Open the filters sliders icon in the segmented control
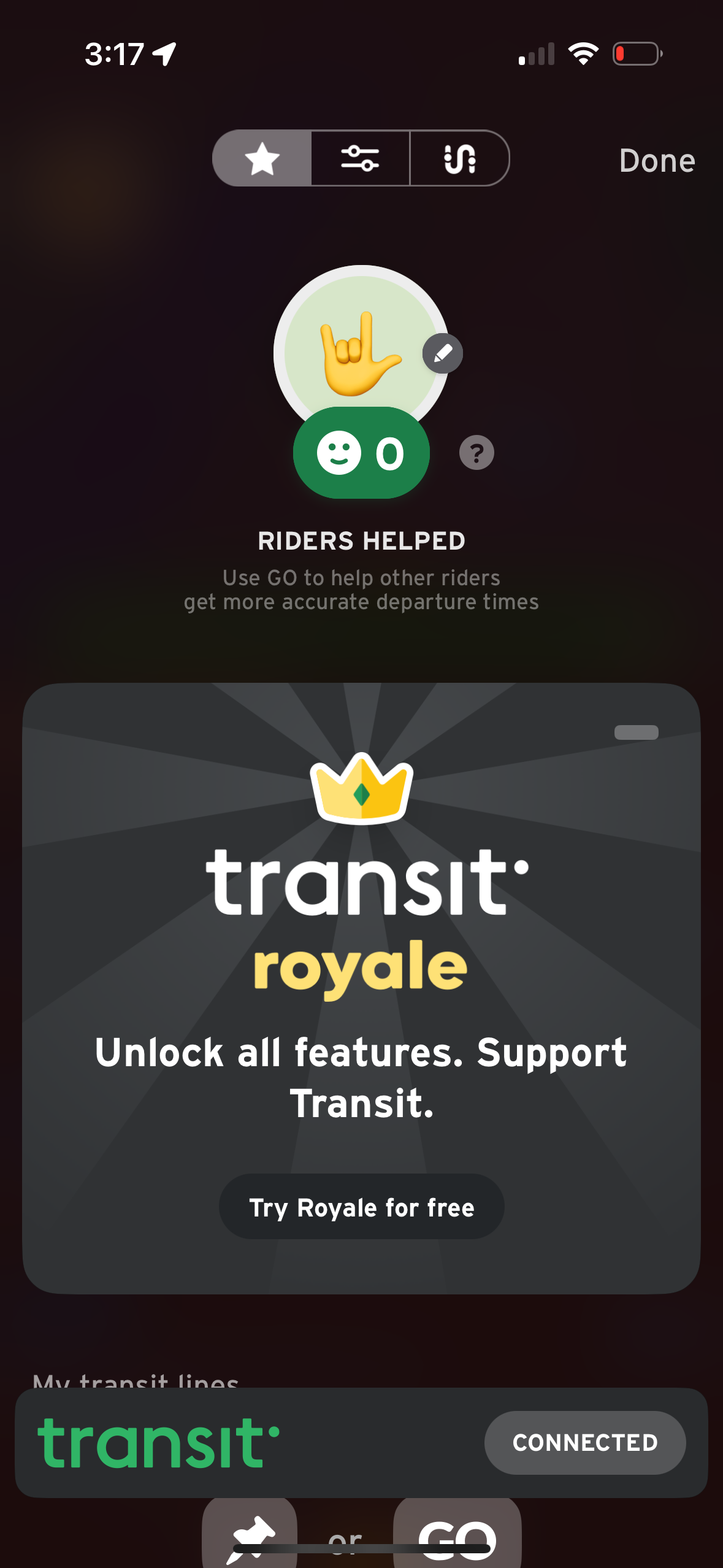This screenshot has width=723, height=1568. [361, 158]
